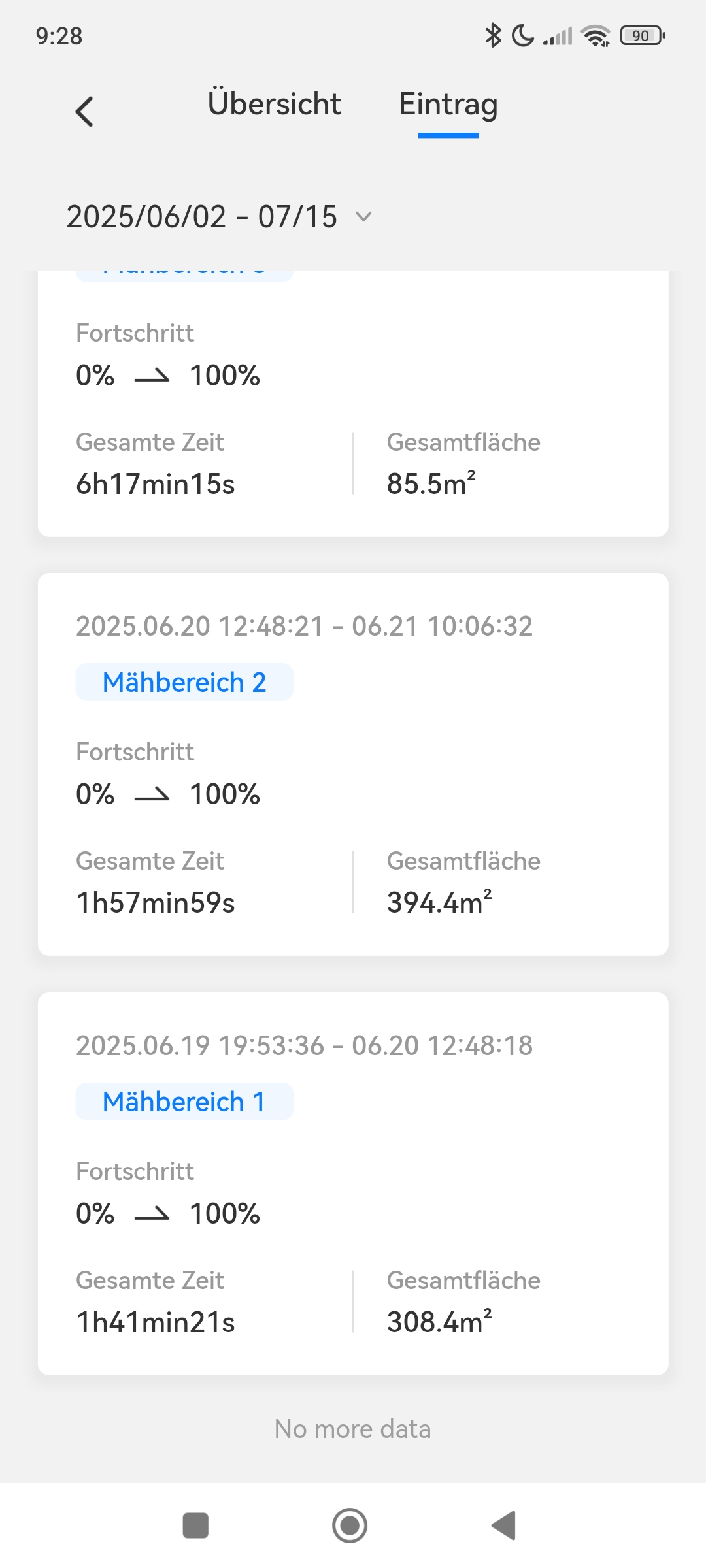The width and height of the screenshot is (706, 1568).
Task: Select the Eintrag tab
Action: (448, 105)
